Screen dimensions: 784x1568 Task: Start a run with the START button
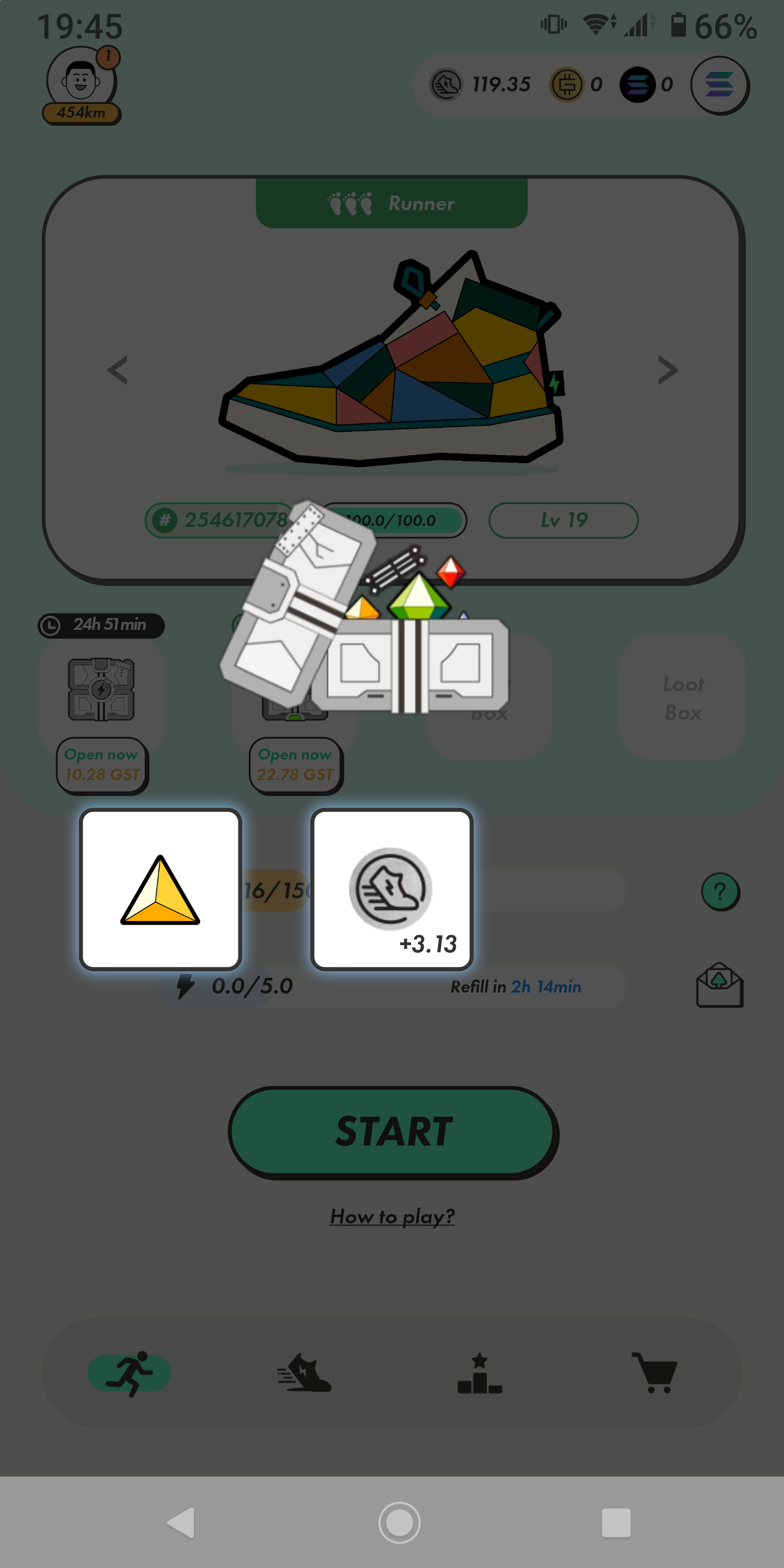pos(393,1131)
